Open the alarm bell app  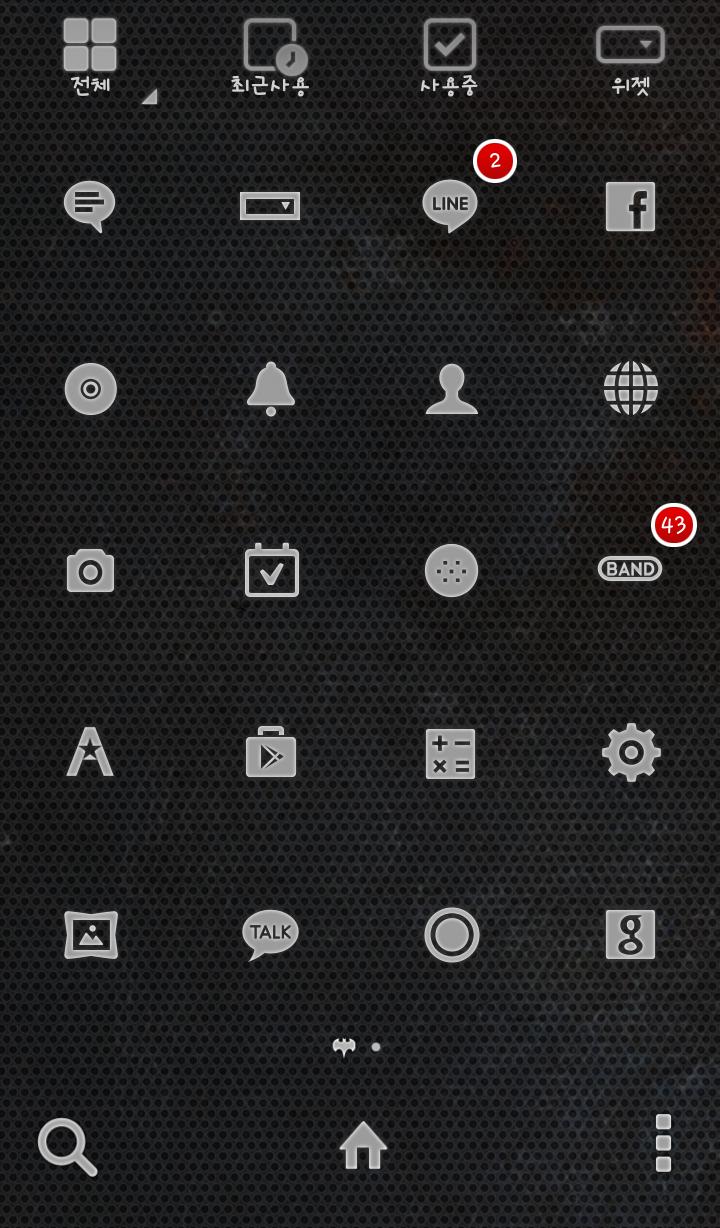270,389
